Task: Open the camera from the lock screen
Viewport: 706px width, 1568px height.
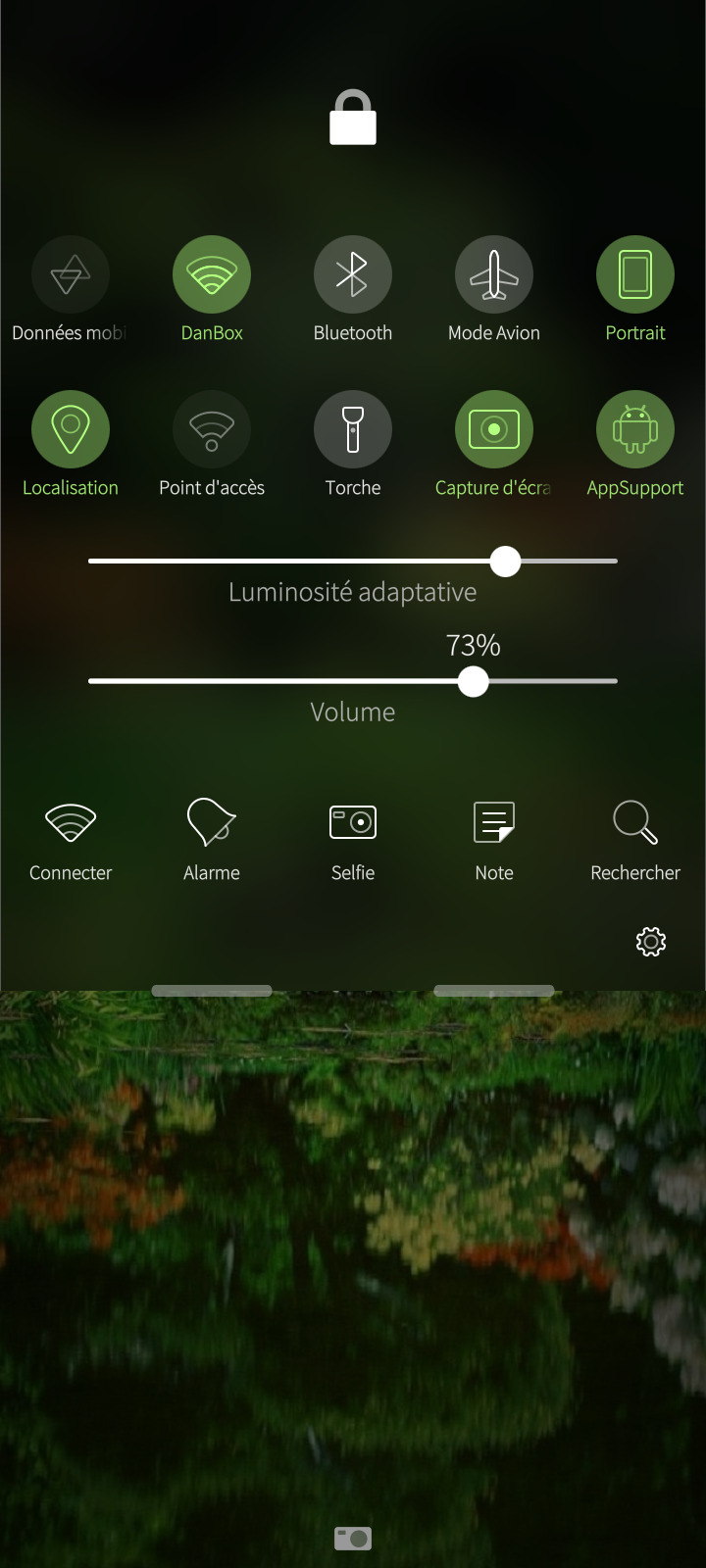Action: click(x=353, y=1539)
